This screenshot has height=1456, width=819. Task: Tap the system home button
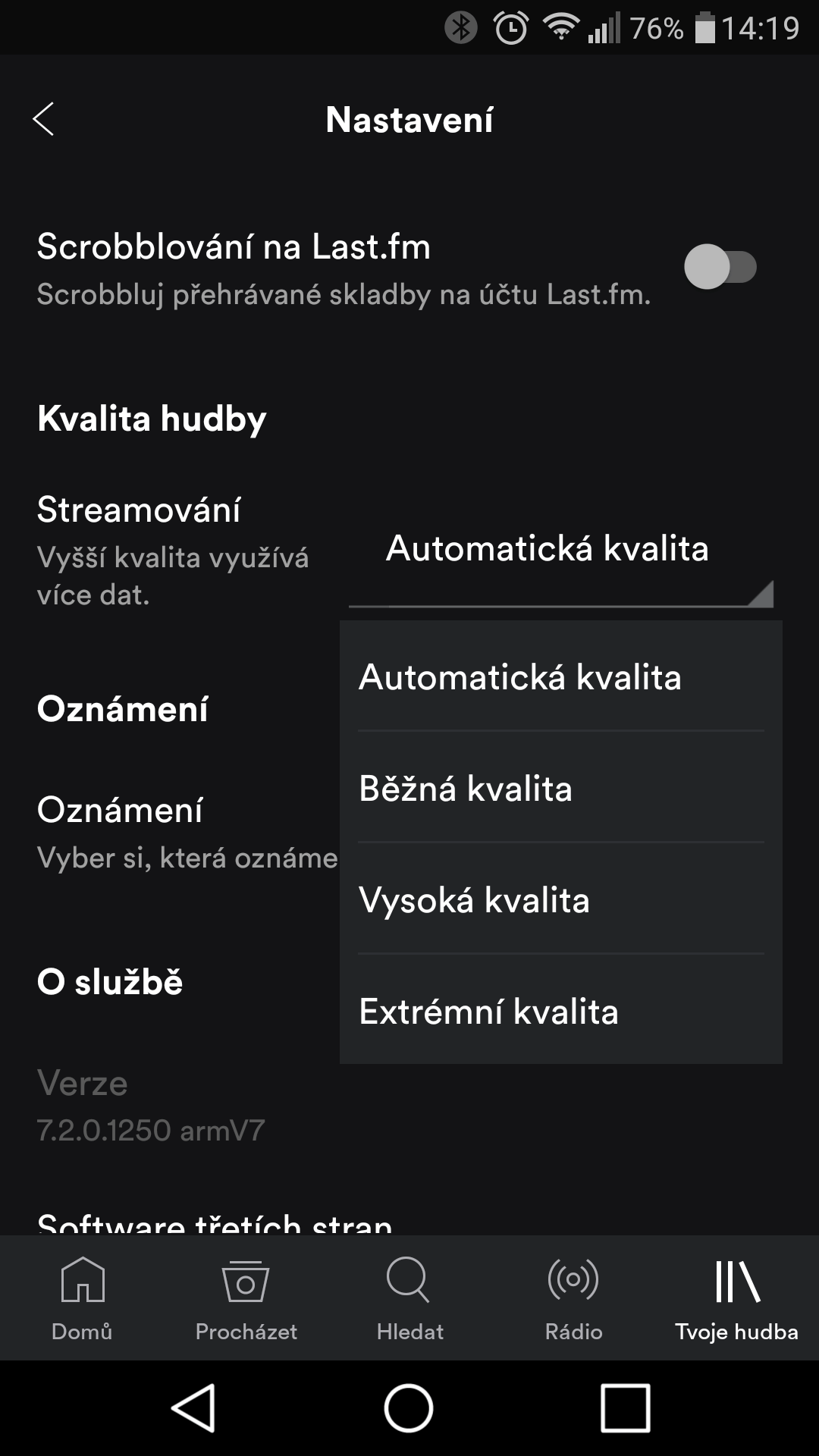pos(409,1407)
